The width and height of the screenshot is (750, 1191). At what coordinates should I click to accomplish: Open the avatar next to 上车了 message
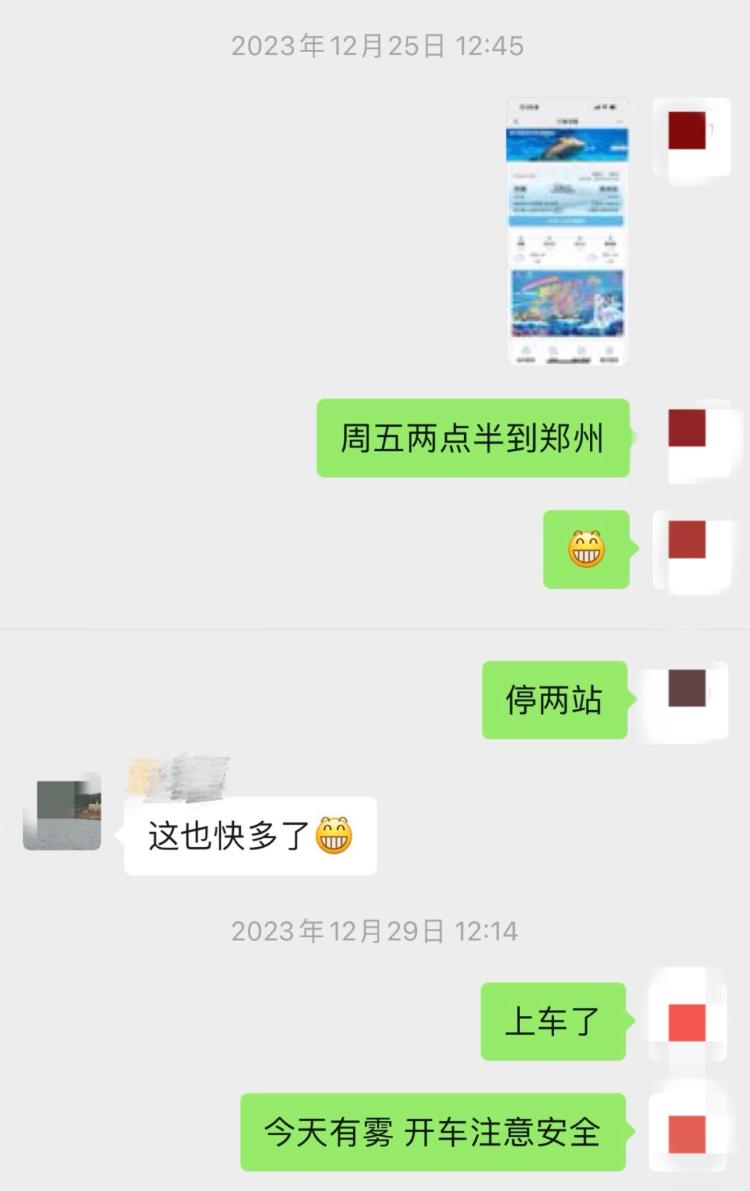[x=688, y=1021]
